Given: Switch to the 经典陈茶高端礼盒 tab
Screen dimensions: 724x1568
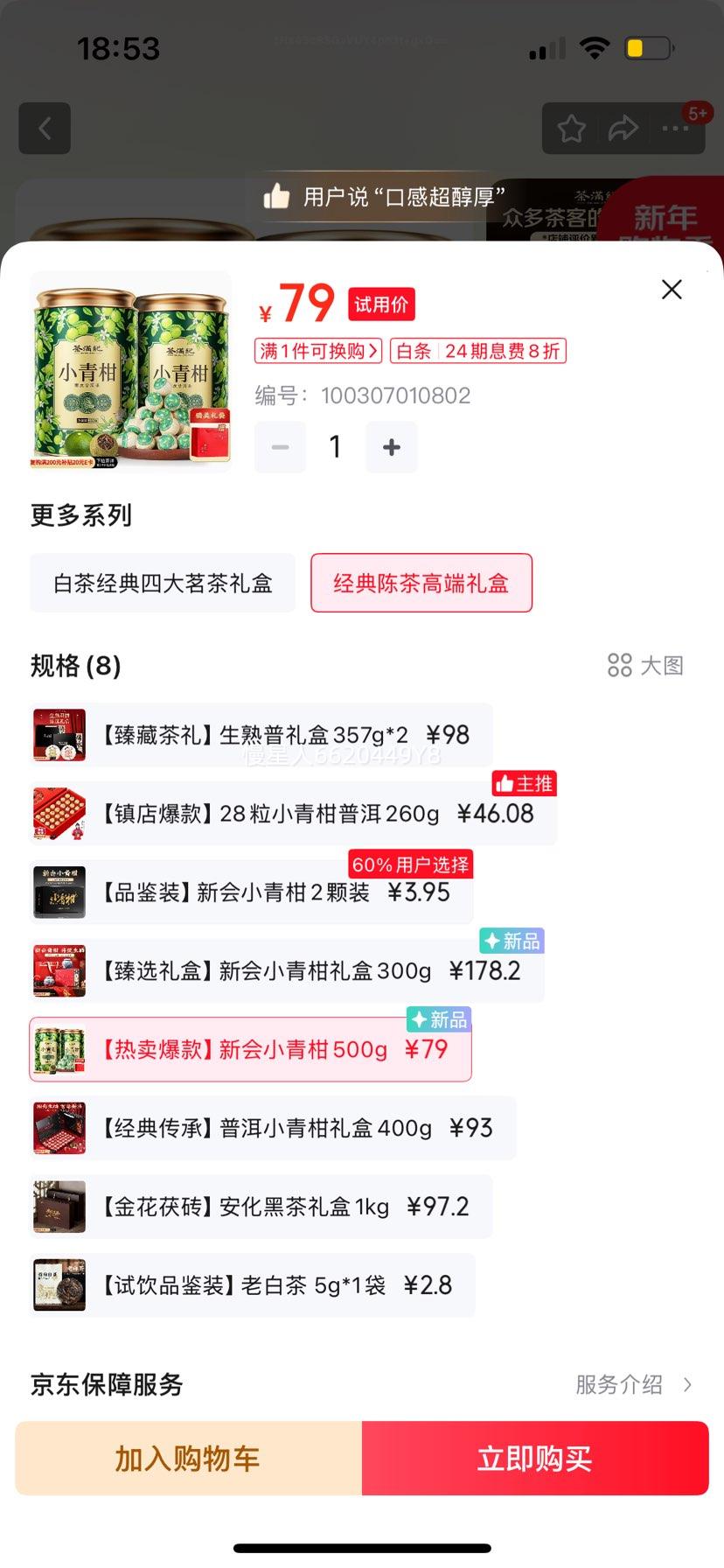Looking at the screenshot, I should click(x=421, y=583).
